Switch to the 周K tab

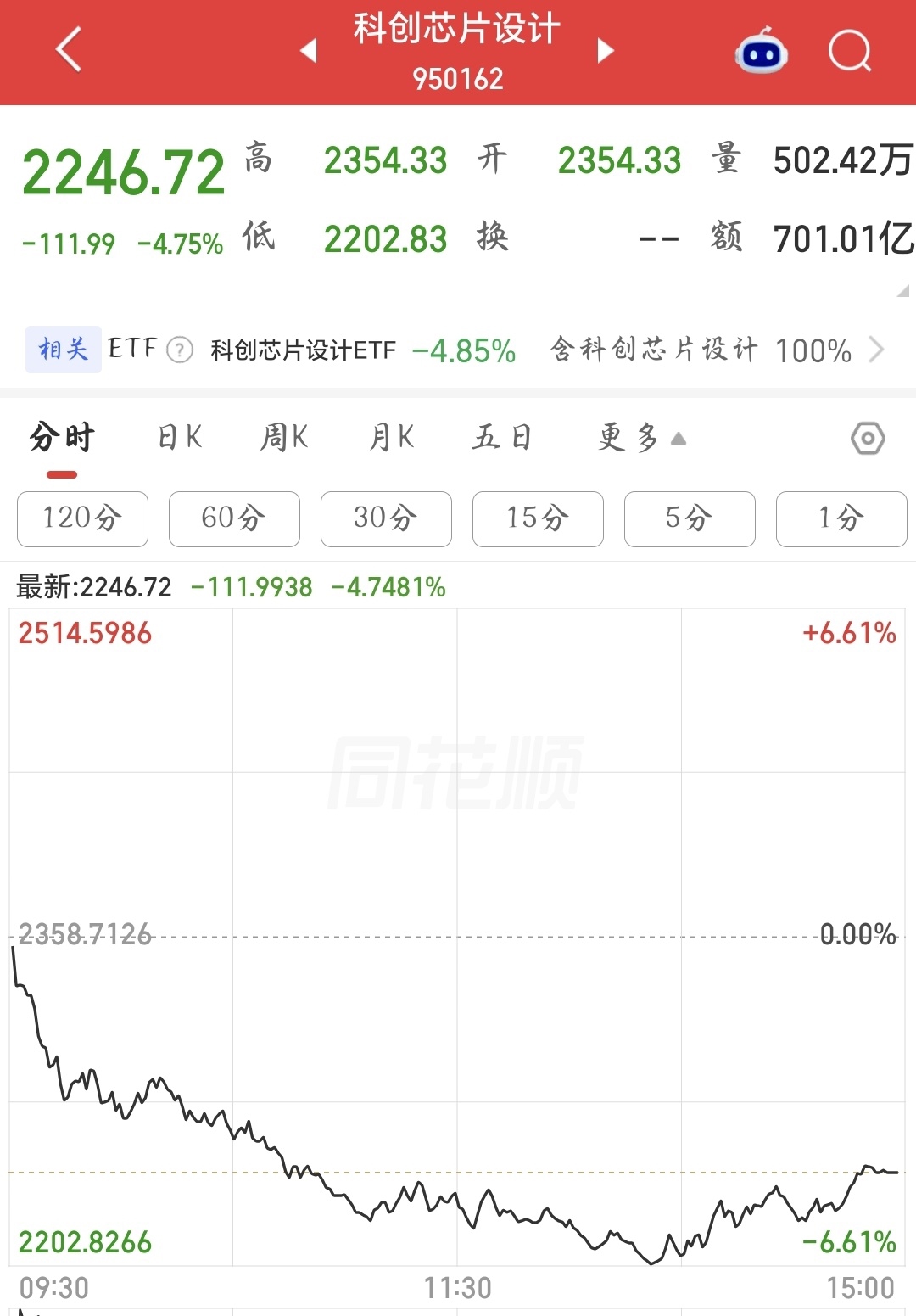[284, 438]
